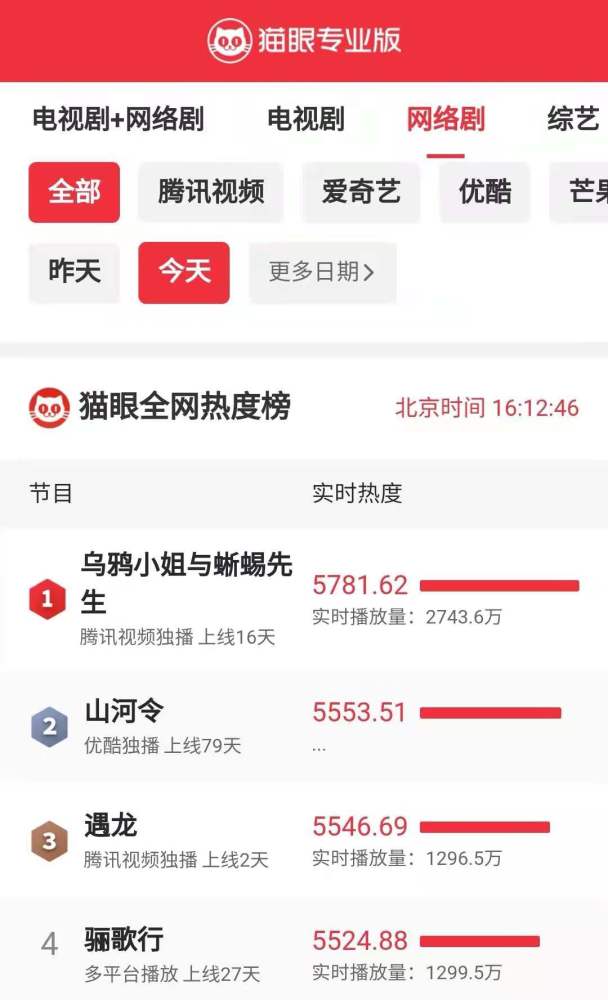The height and width of the screenshot is (1000, 608).
Task: Switch to the 电视剧 tab
Action: pos(305,120)
